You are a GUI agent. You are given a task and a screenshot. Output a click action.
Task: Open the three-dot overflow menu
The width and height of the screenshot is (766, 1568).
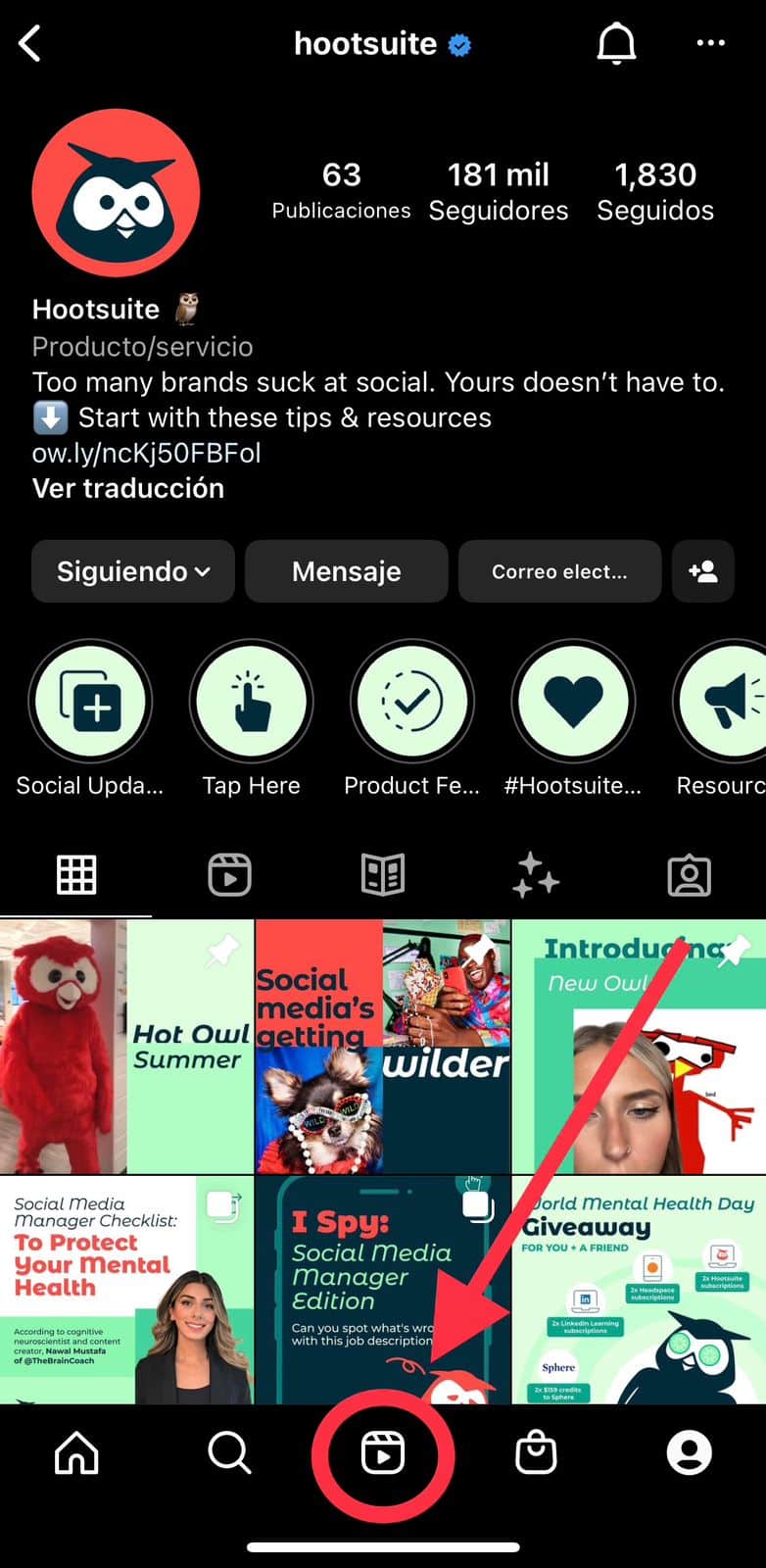[710, 43]
